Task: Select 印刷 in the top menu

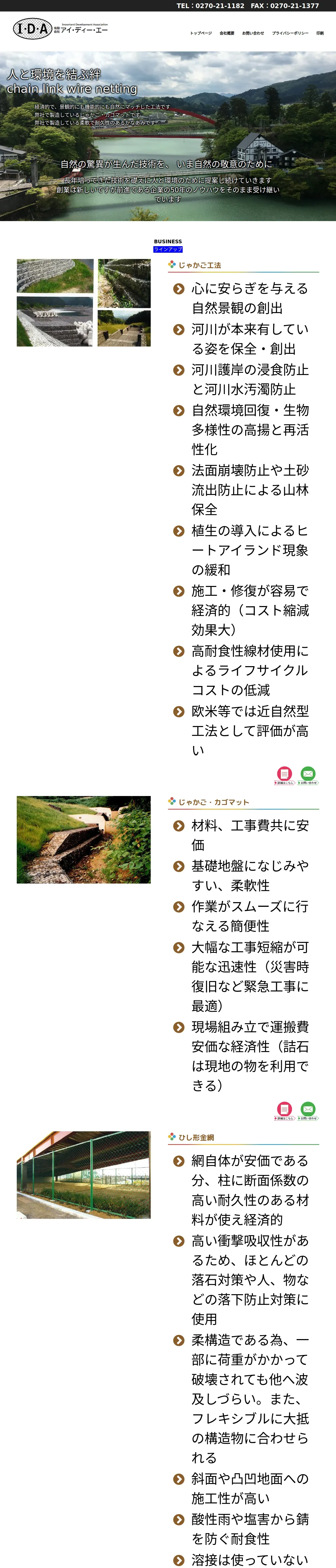Action: pos(320,33)
